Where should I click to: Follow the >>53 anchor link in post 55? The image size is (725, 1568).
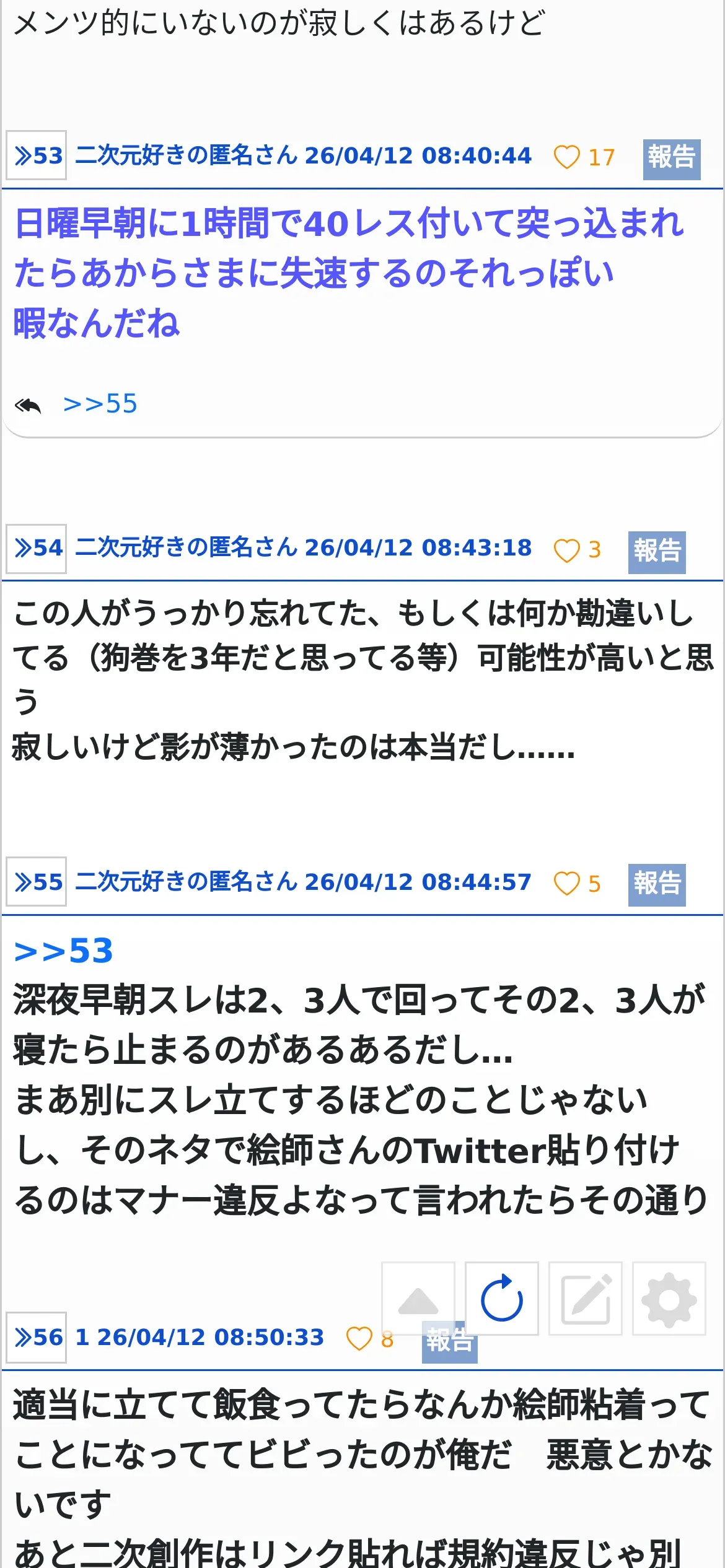(63, 951)
